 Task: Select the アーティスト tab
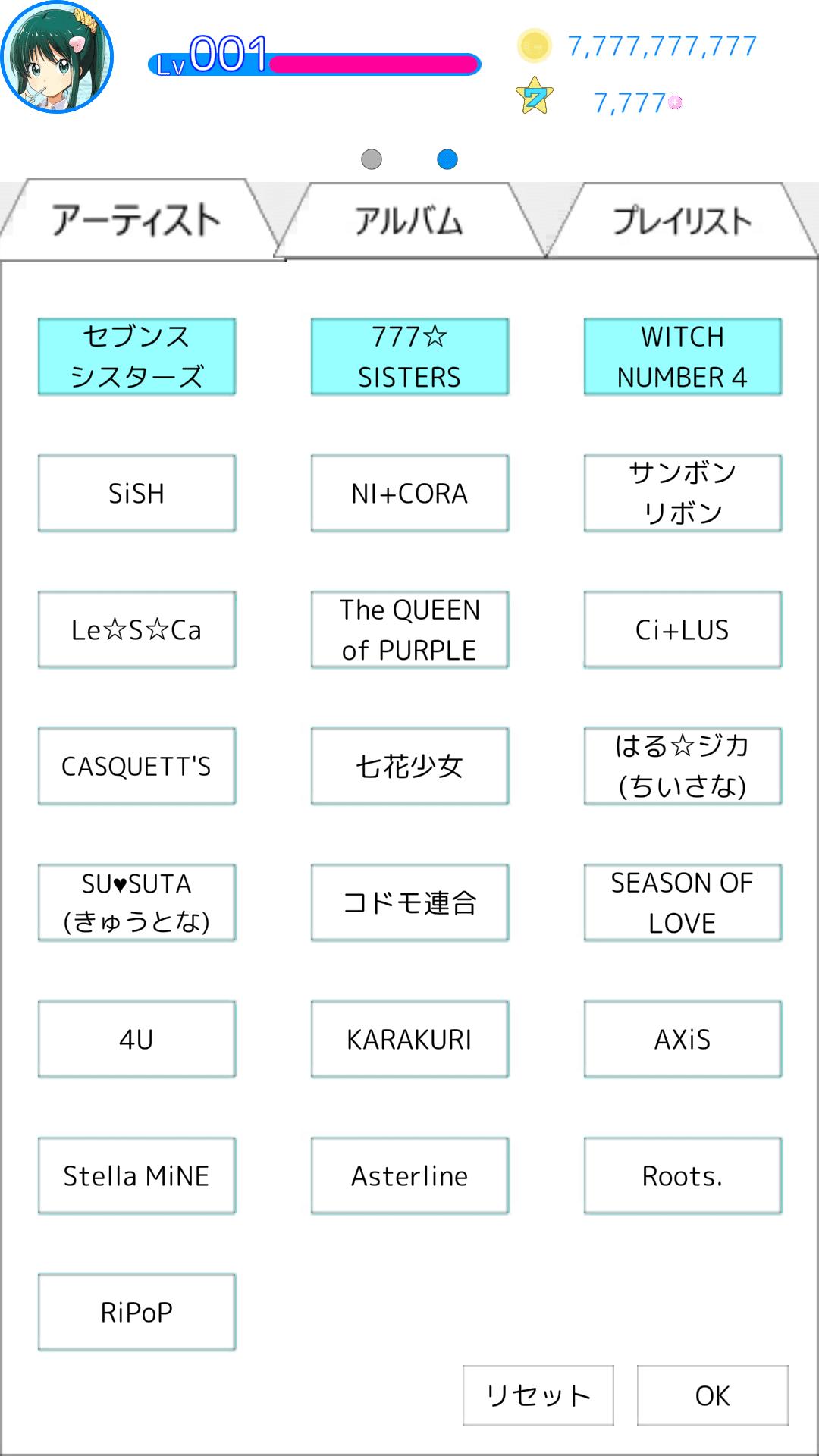coord(136,220)
